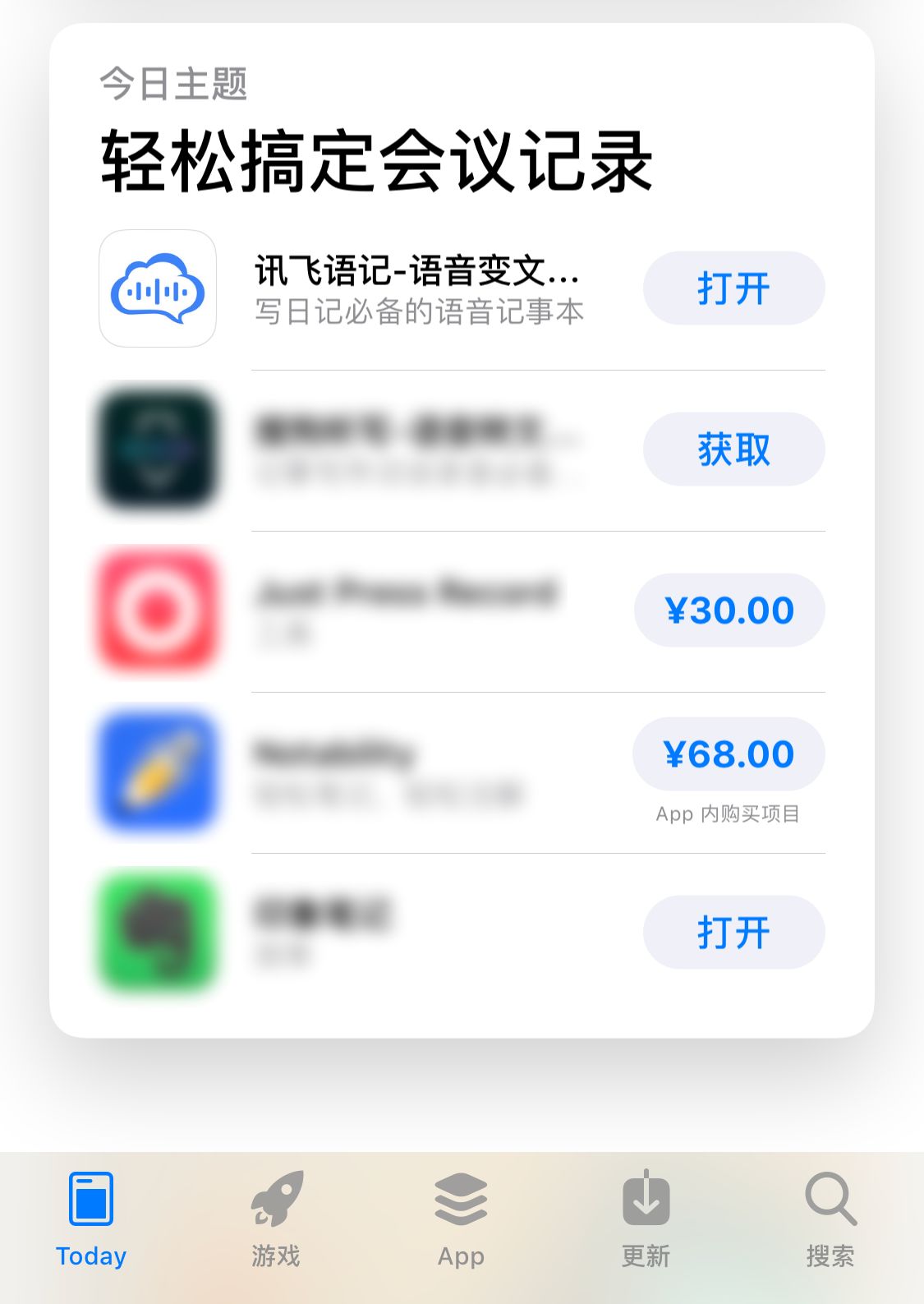The height and width of the screenshot is (1304, 924).
Task: Tap 打开 next to 印象笔记
Action: point(733,933)
